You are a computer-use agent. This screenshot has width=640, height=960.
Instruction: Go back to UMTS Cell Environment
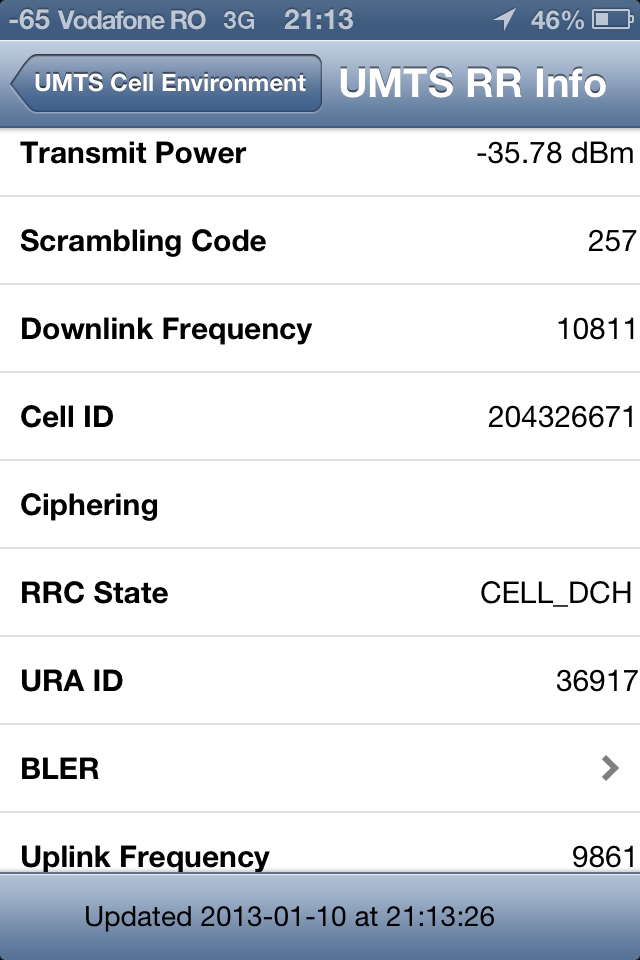pyautogui.click(x=167, y=84)
